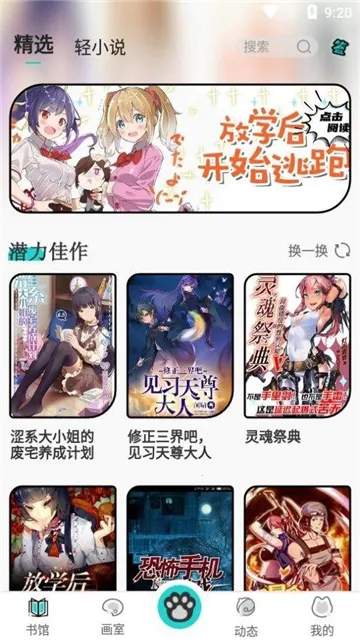
Task: Switch to the 画室 tab
Action: point(112,616)
